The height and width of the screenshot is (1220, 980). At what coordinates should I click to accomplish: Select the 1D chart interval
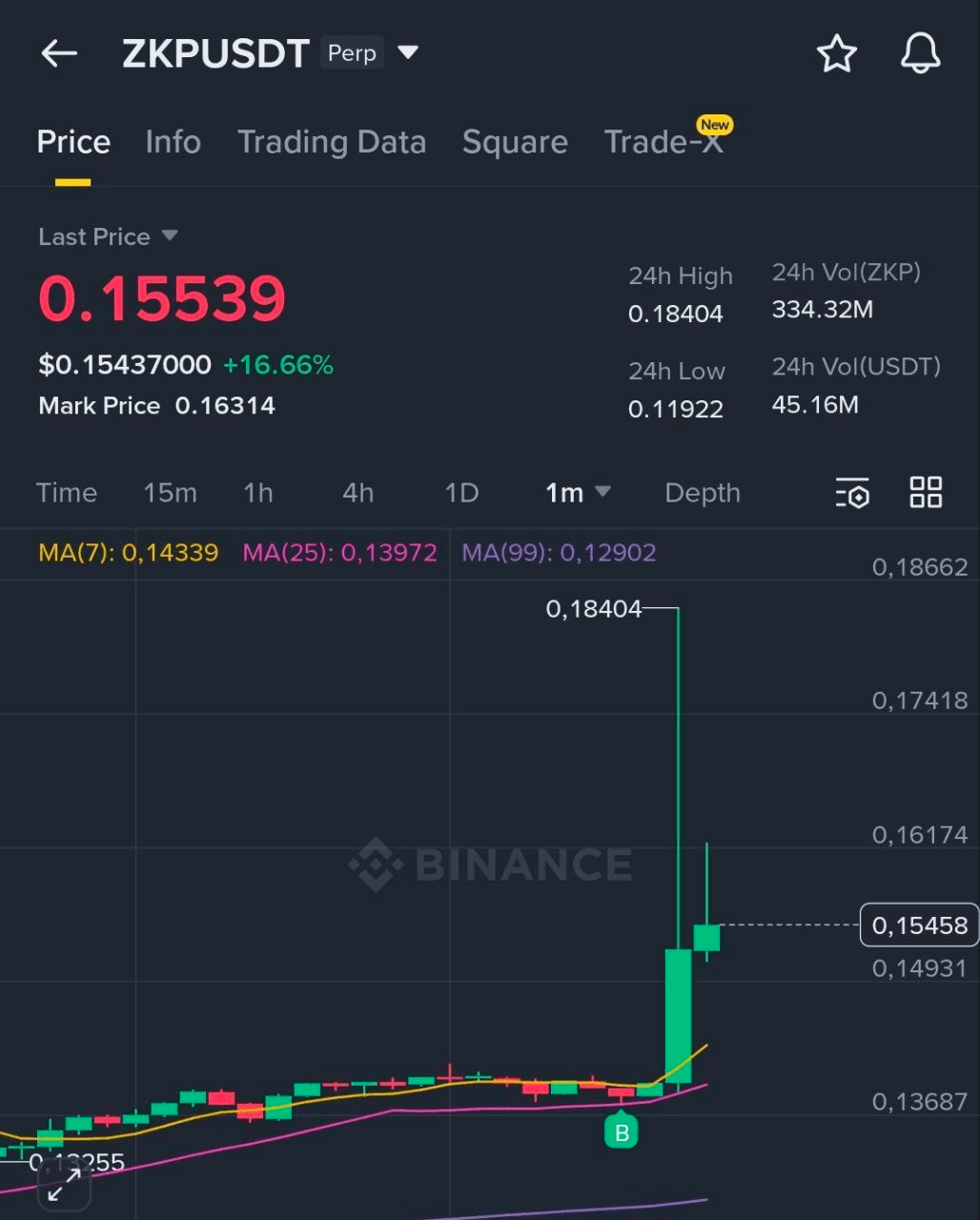(461, 493)
